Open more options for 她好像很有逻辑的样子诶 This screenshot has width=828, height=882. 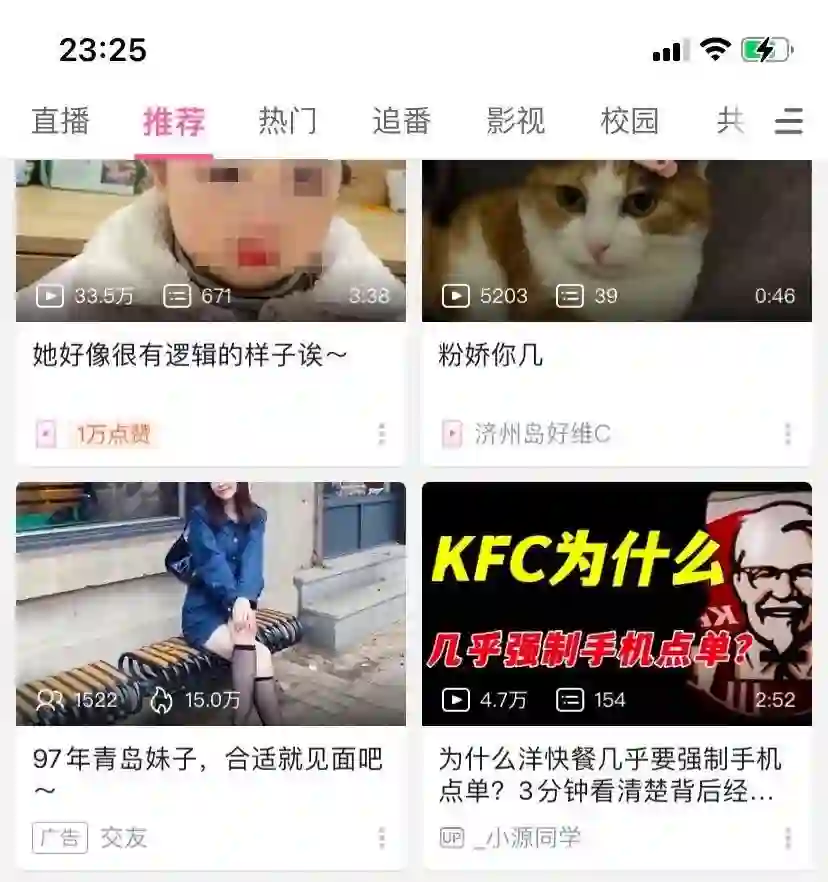coord(381,434)
